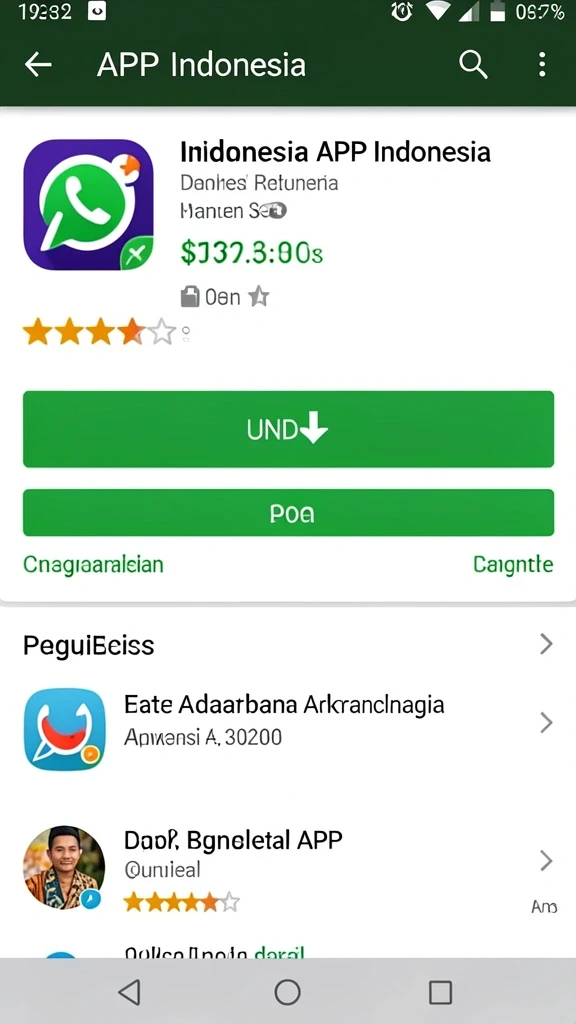Open the Caigntle link

(x=513, y=564)
